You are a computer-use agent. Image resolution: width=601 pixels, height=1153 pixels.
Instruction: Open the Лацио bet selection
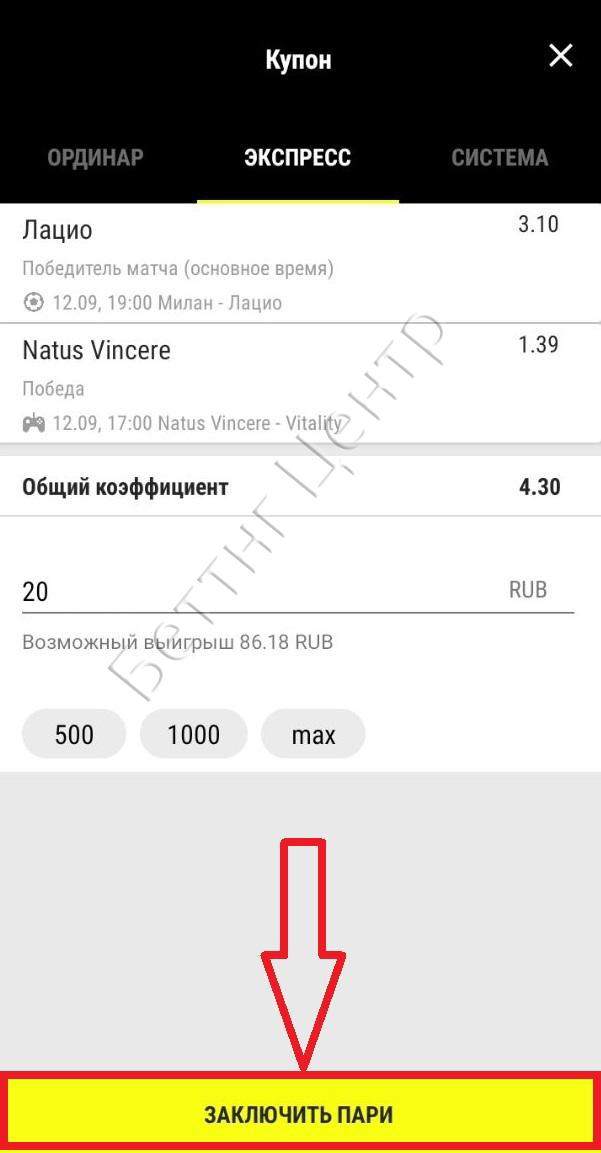[x=300, y=263]
